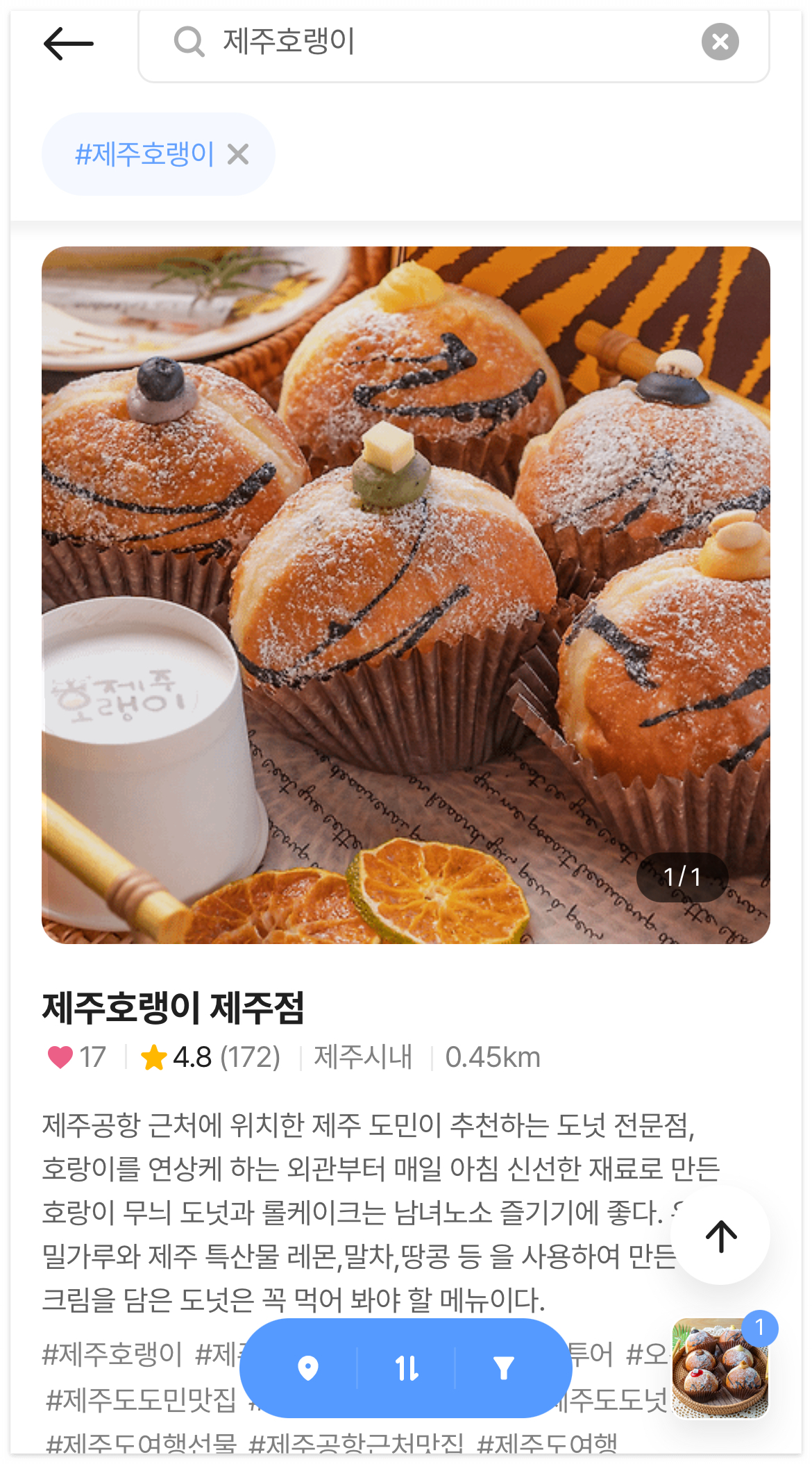Go back using the arrow icon
Screen dimensions: 812x1464
click(68, 44)
